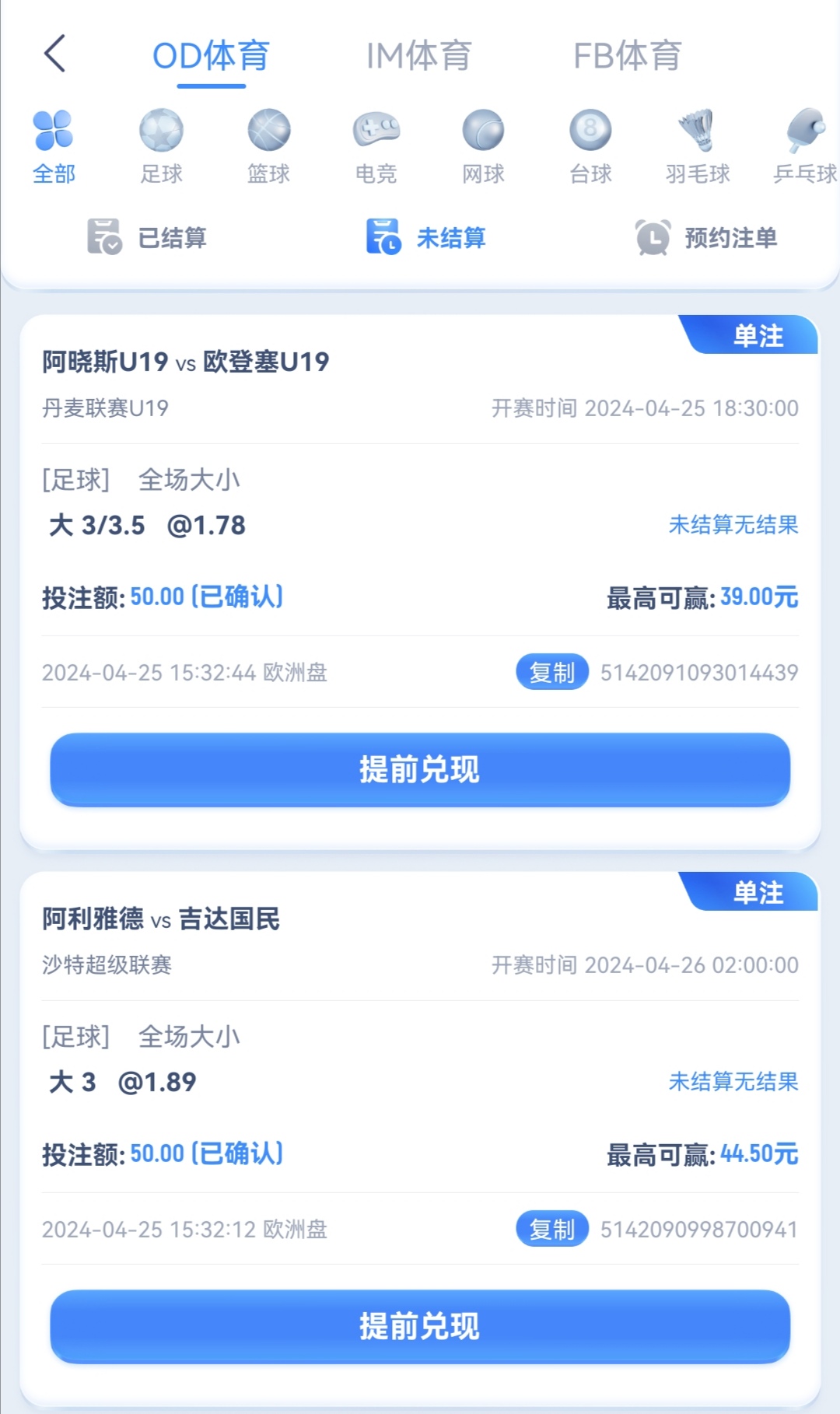Select the 台球 sport filter
Screen dimensions: 840x1414
590,146
